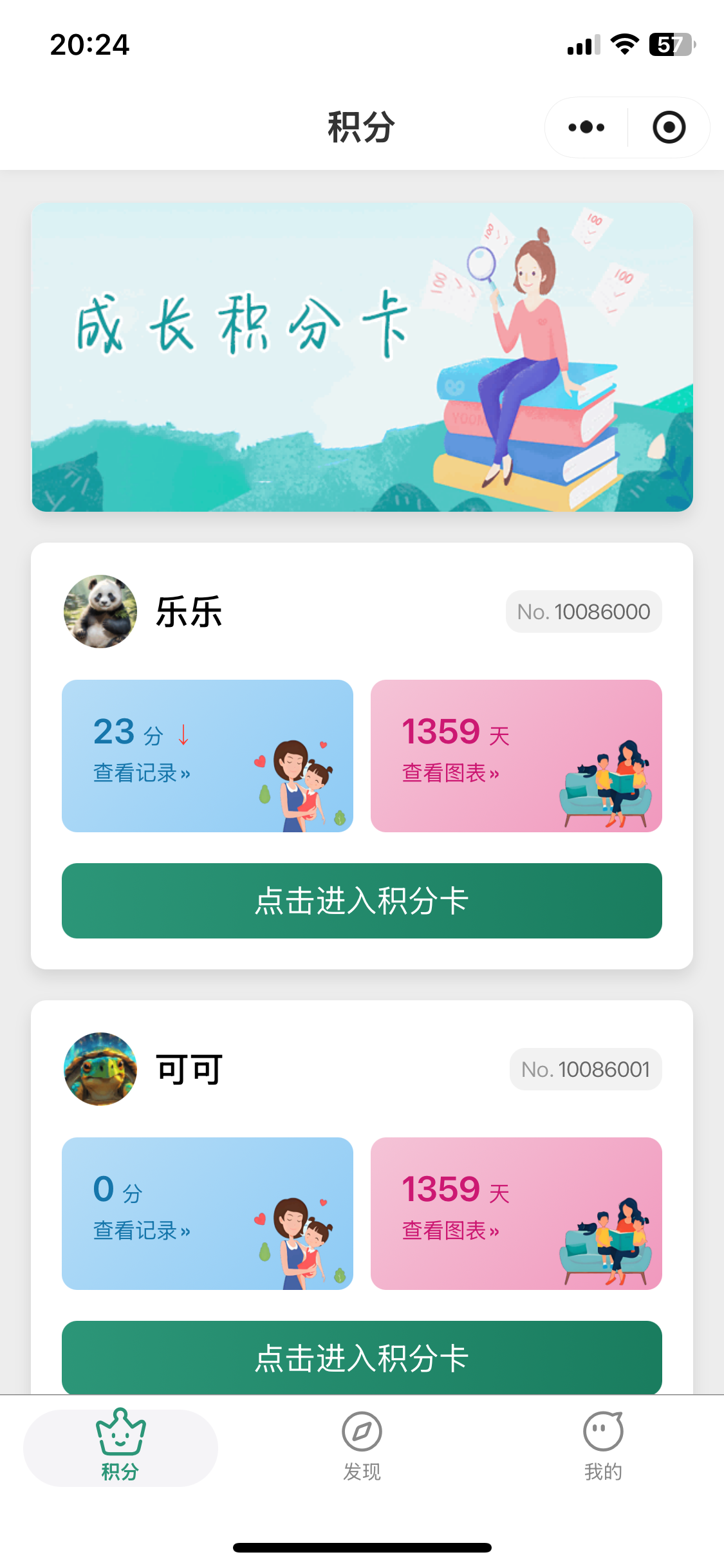This screenshot has height=1568, width=724.
Task: Click the red down arrow beside 23分
Action: tap(184, 734)
